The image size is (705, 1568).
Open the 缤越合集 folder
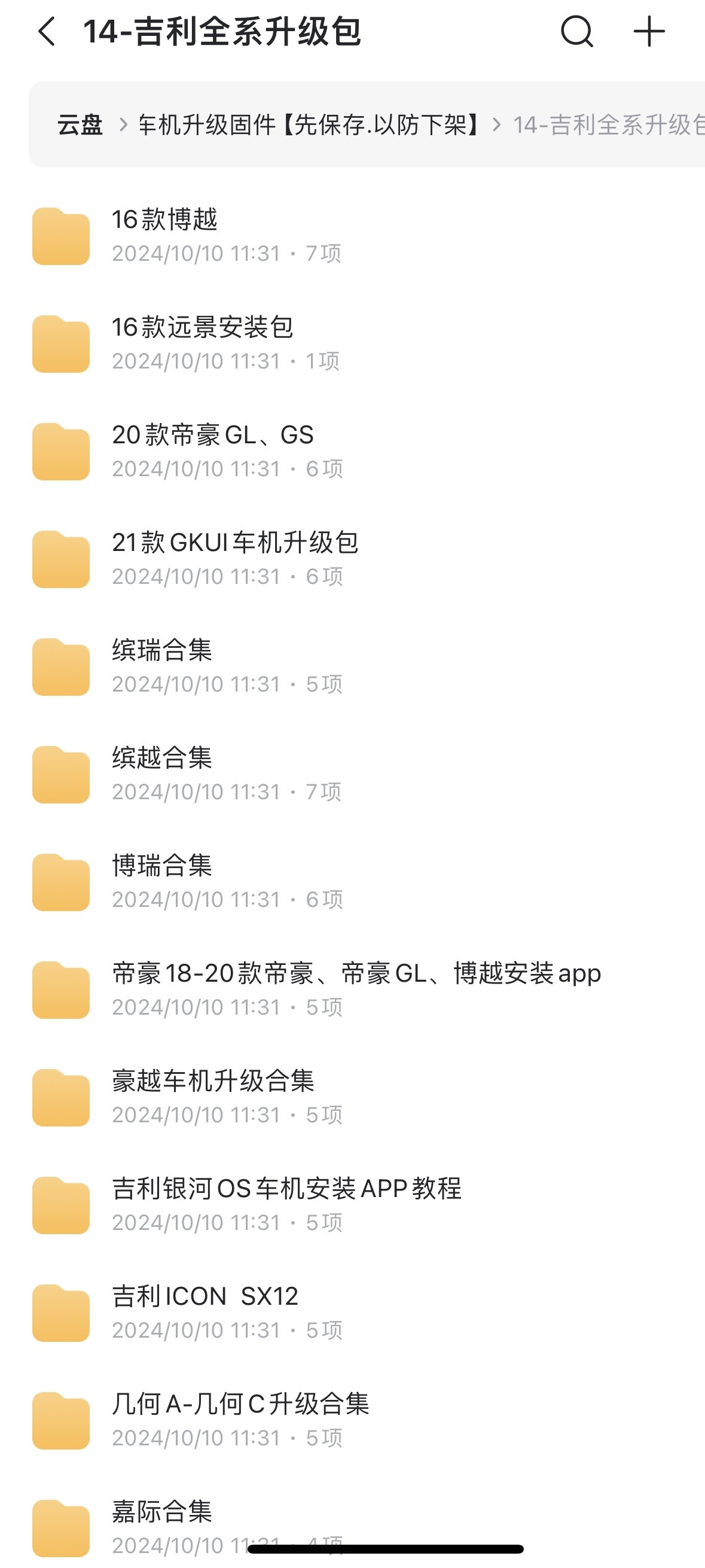click(x=353, y=775)
